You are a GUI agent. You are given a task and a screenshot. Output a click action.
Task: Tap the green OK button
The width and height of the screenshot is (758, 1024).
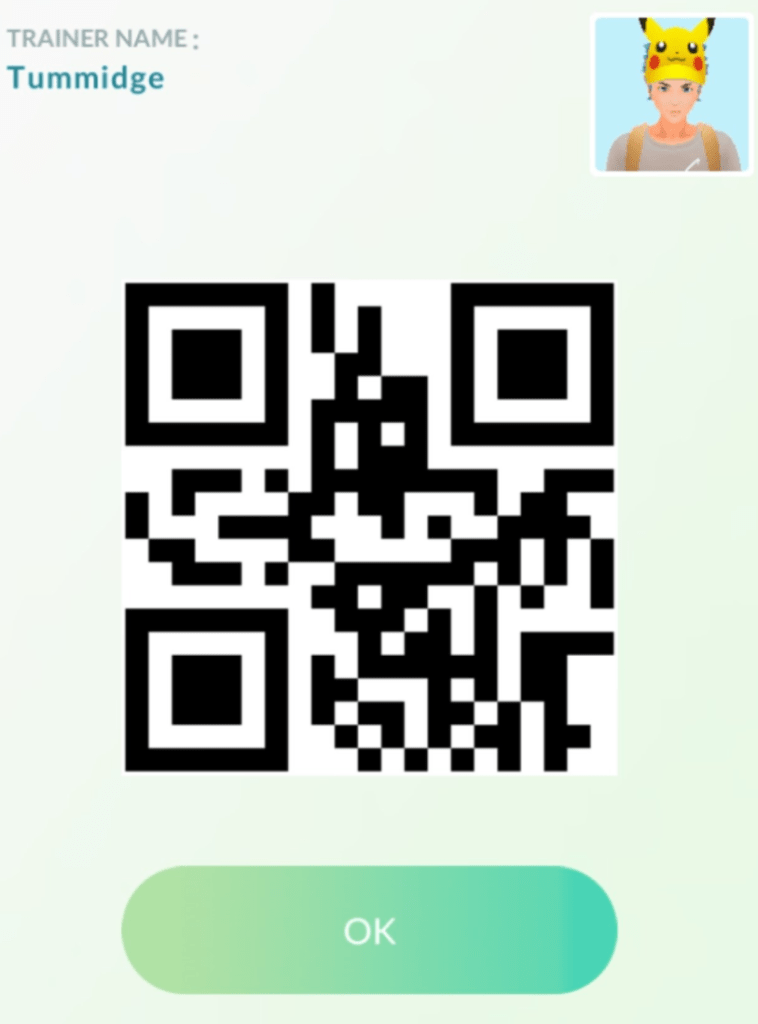369,930
